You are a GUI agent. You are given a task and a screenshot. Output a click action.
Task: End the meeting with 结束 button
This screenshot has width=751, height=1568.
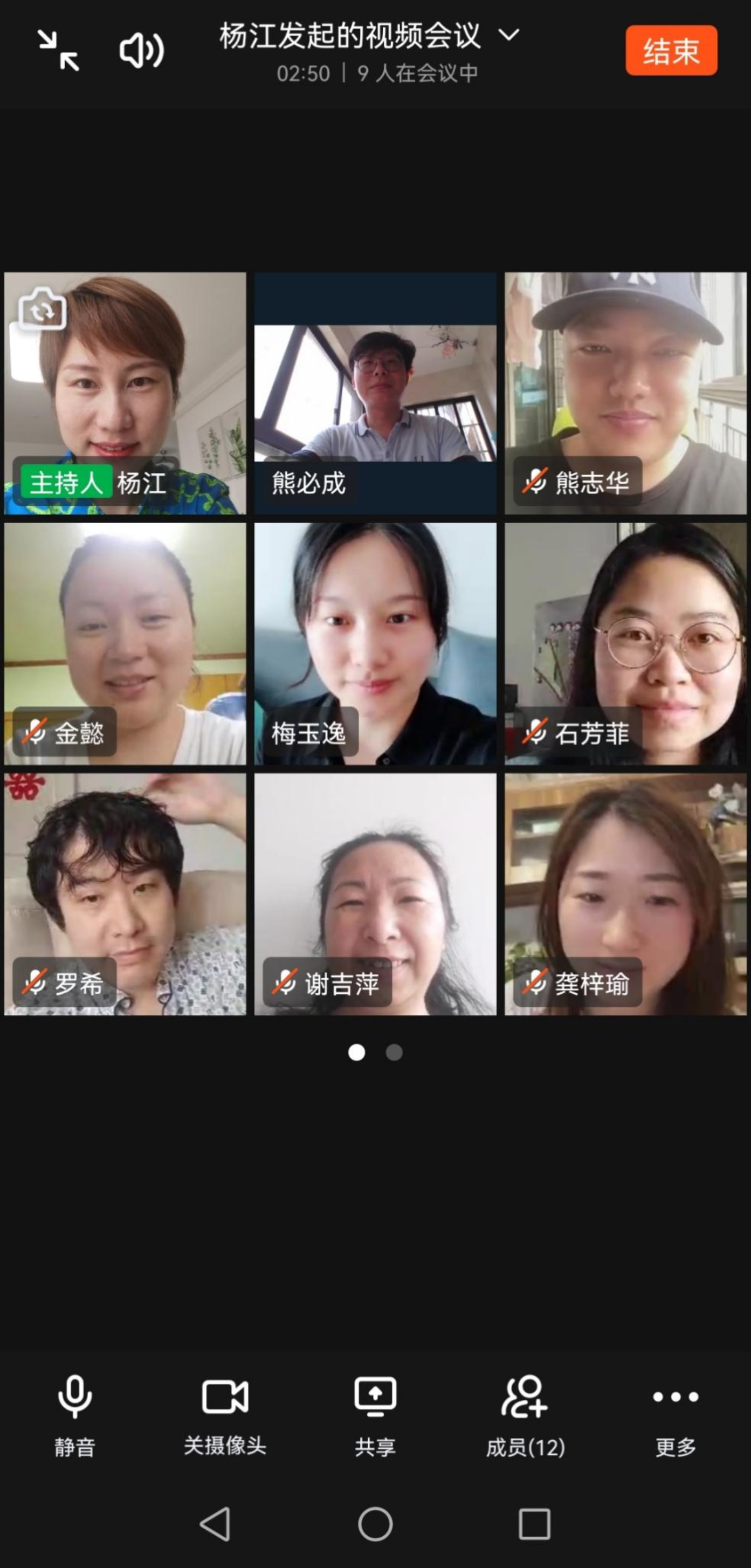pos(671,51)
